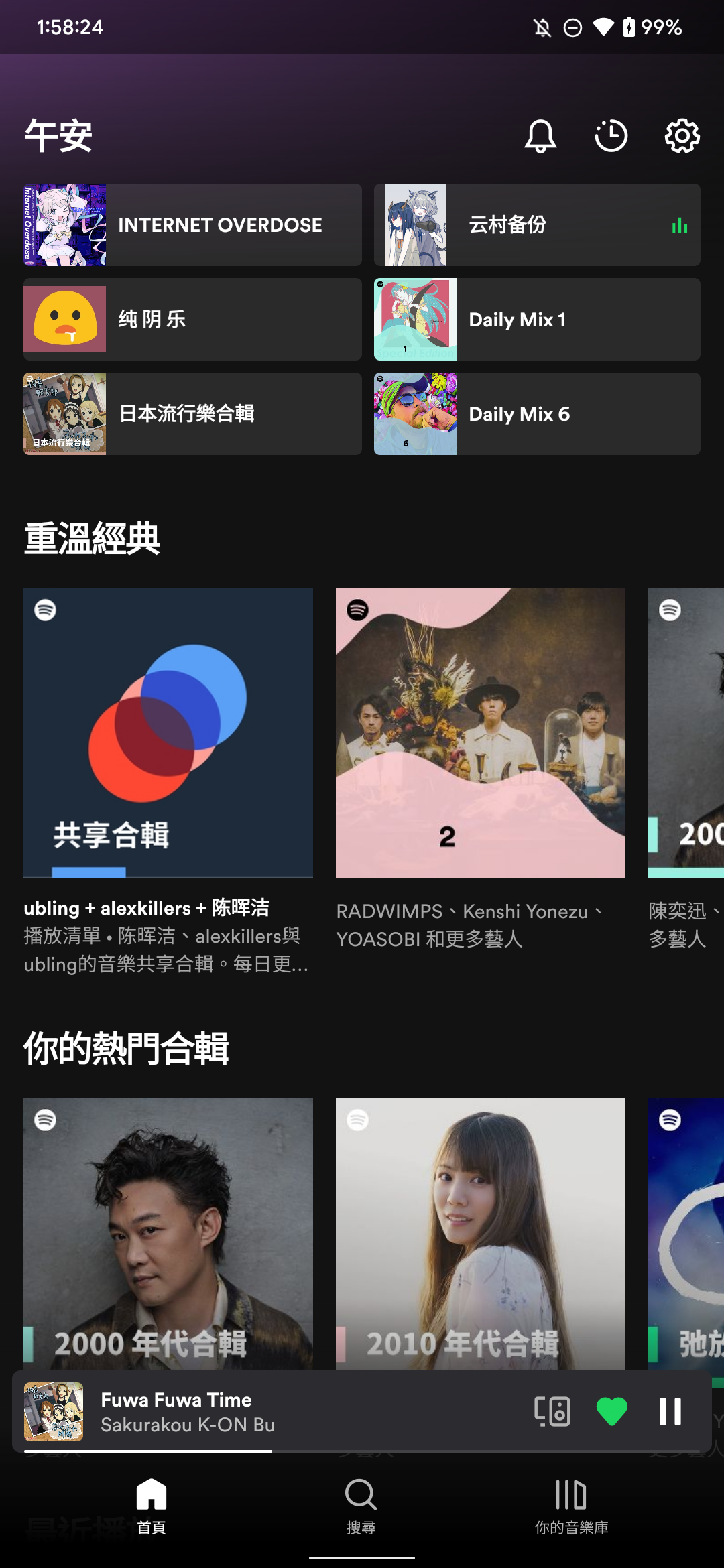Open the 日本流行樂合輯 playlist
Viewport: 724px width, 1568px height.
click(193, 414)
